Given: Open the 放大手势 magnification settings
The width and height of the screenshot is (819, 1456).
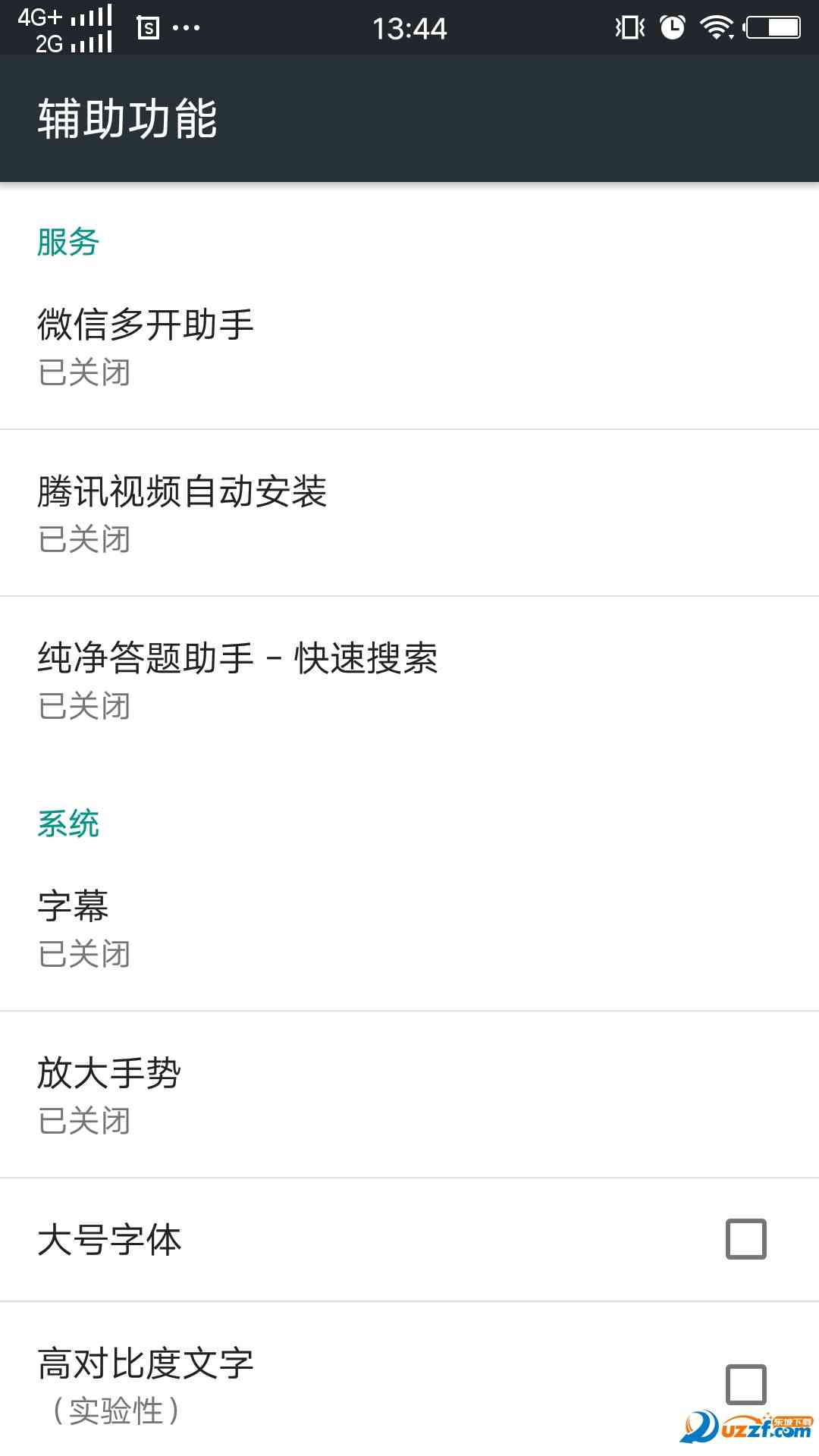Looking at the screenshot, I should pos(409,1095).
